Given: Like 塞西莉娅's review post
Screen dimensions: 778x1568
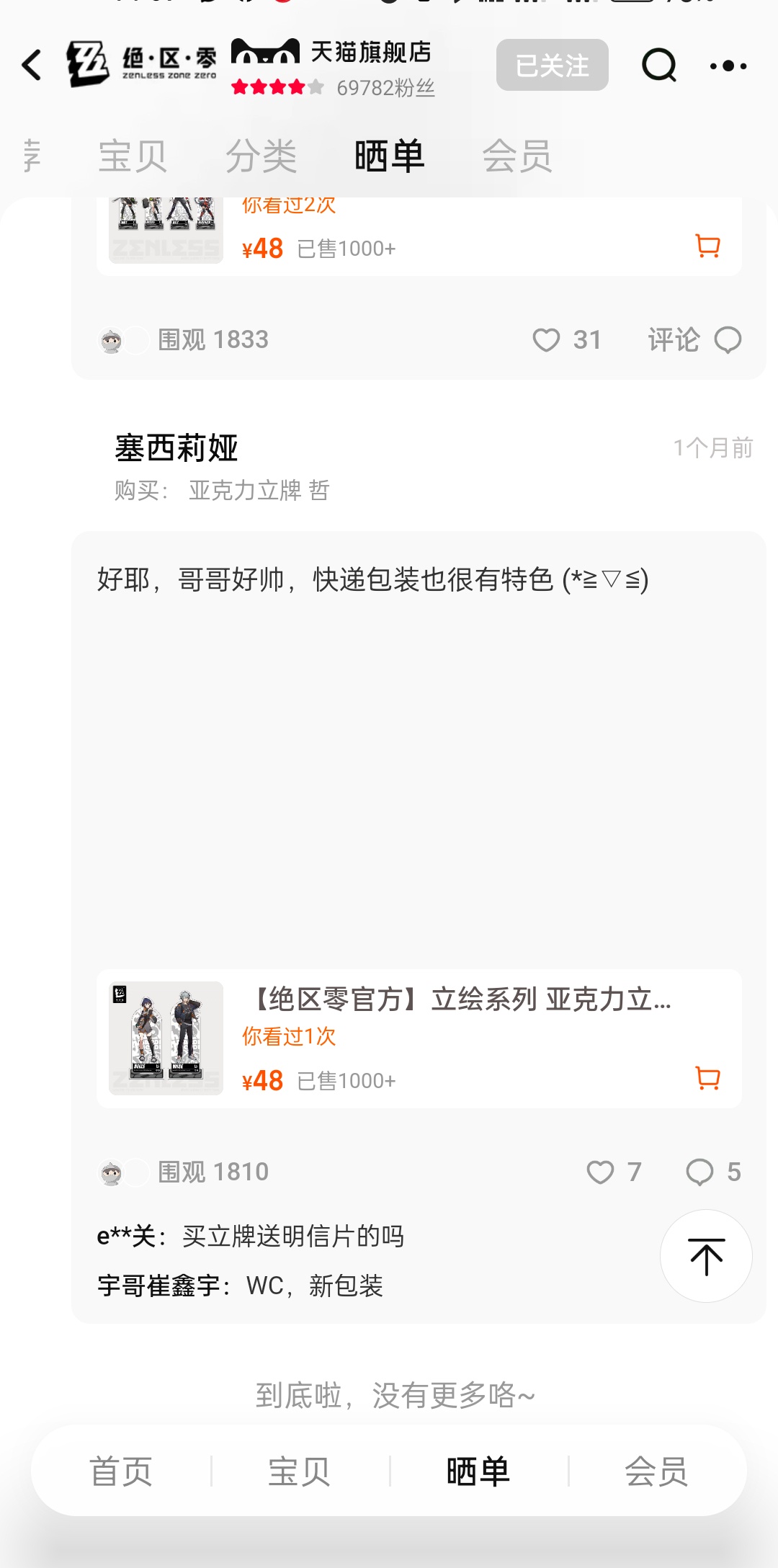Looking at the screenshot, I should pos(600,1172).
